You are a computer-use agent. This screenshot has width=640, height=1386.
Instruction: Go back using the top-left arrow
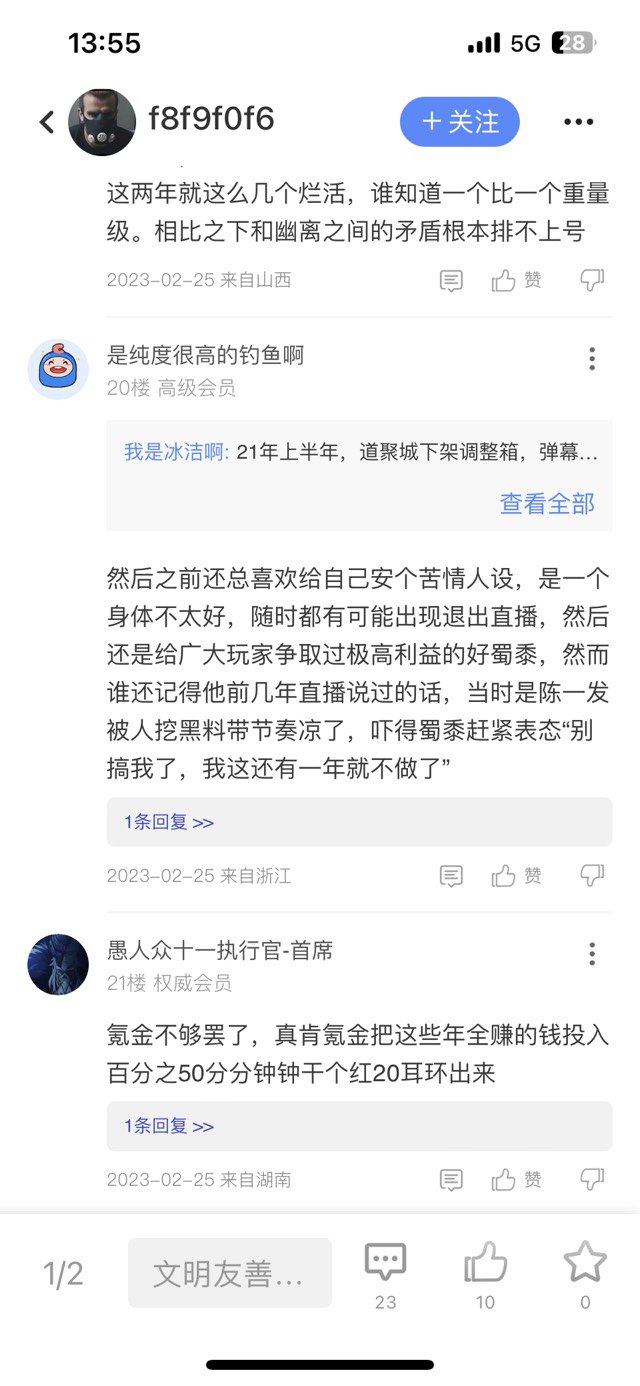point(46,122)
